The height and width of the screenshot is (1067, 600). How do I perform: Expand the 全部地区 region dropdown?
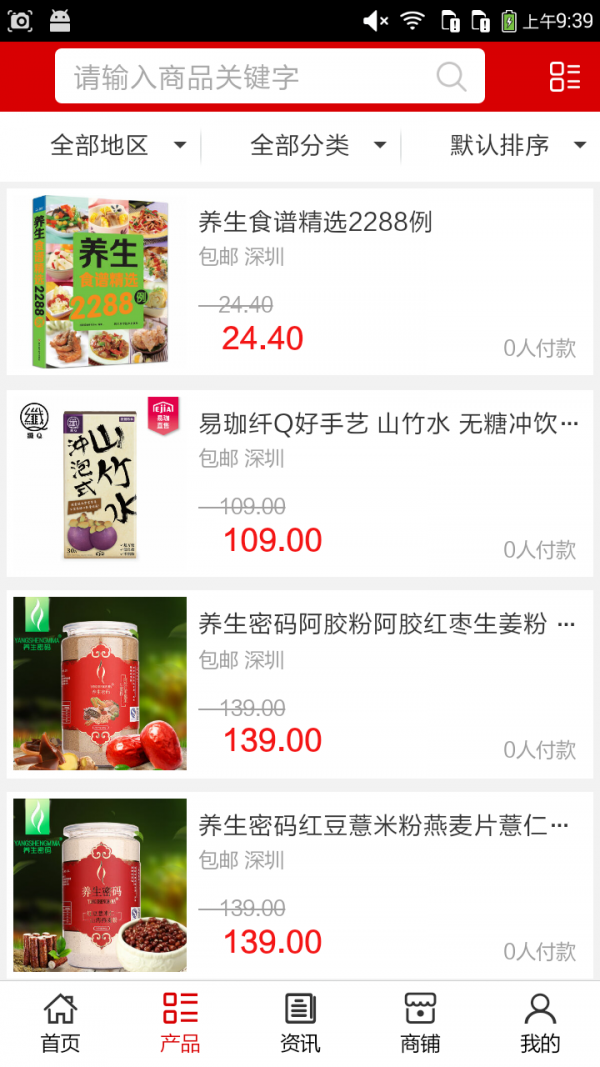point(118,146)
